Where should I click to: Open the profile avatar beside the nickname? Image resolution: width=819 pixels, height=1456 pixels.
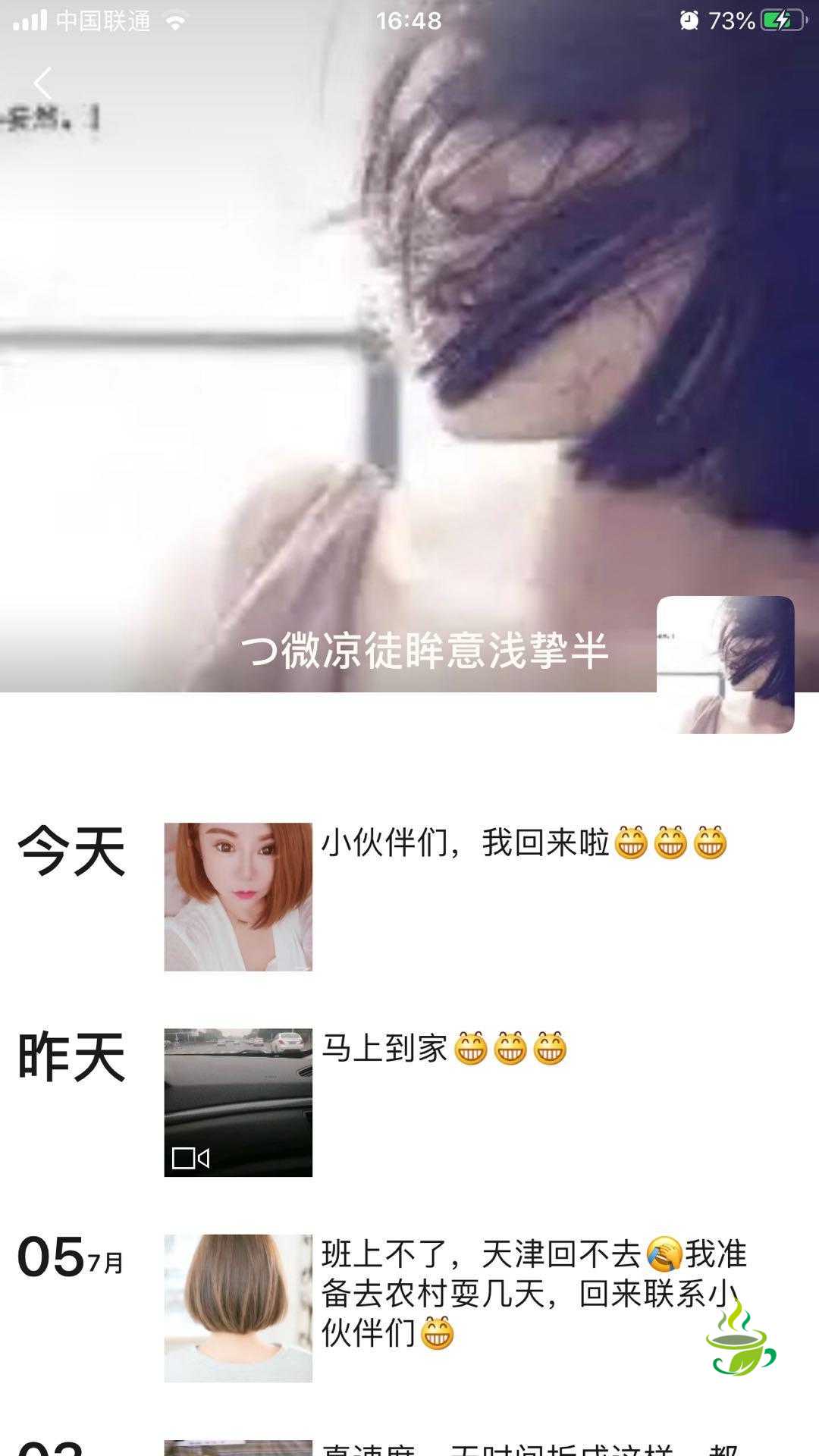click(x=725, y=664)
